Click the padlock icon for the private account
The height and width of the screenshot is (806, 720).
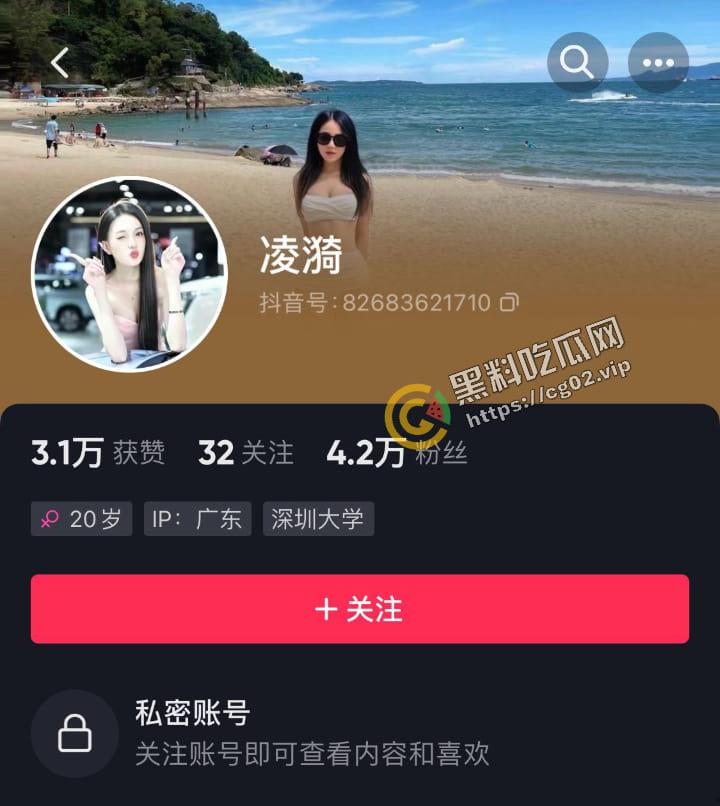[75, 732]
